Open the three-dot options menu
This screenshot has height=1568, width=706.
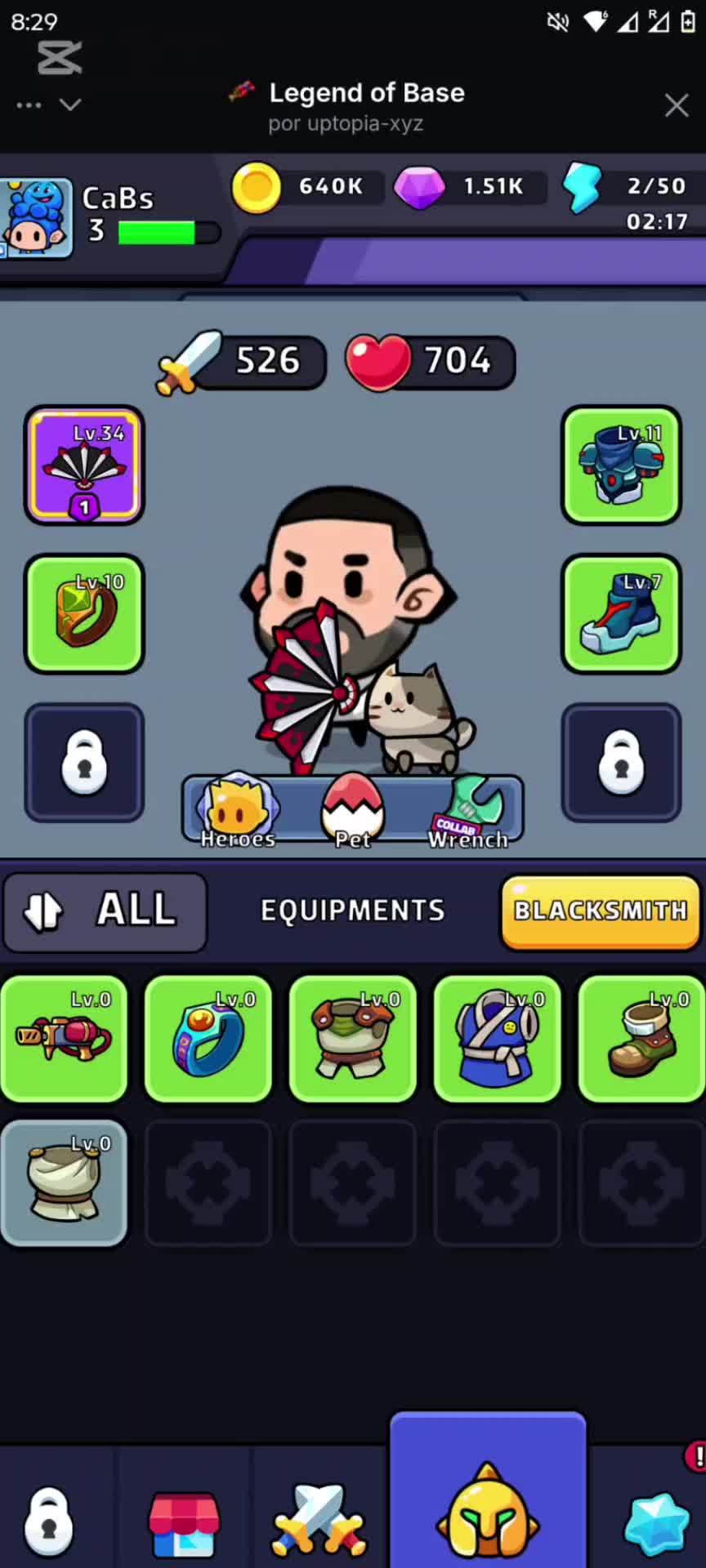point(29,105)
